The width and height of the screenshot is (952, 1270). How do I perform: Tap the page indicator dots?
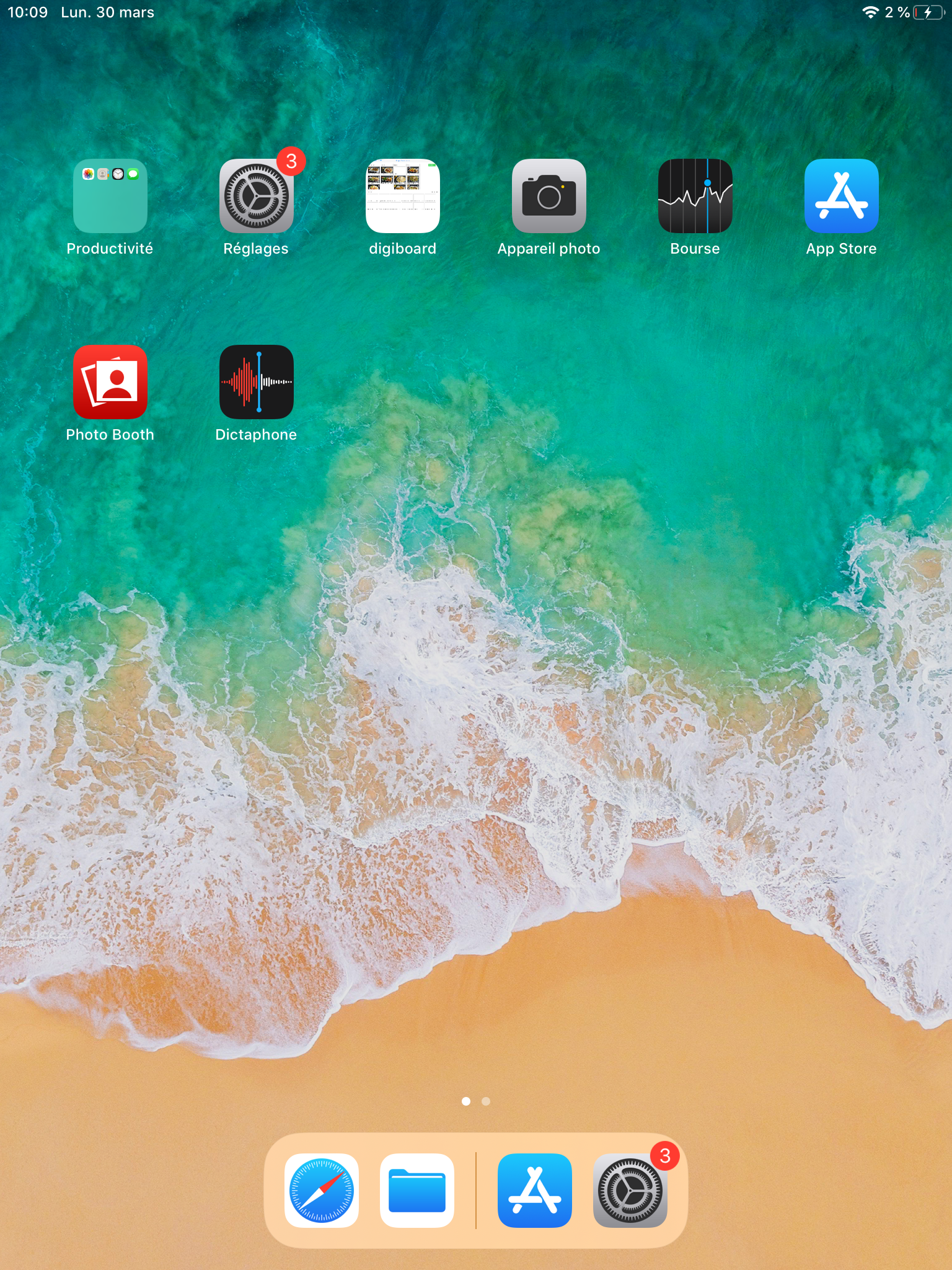pos(476,1101)
